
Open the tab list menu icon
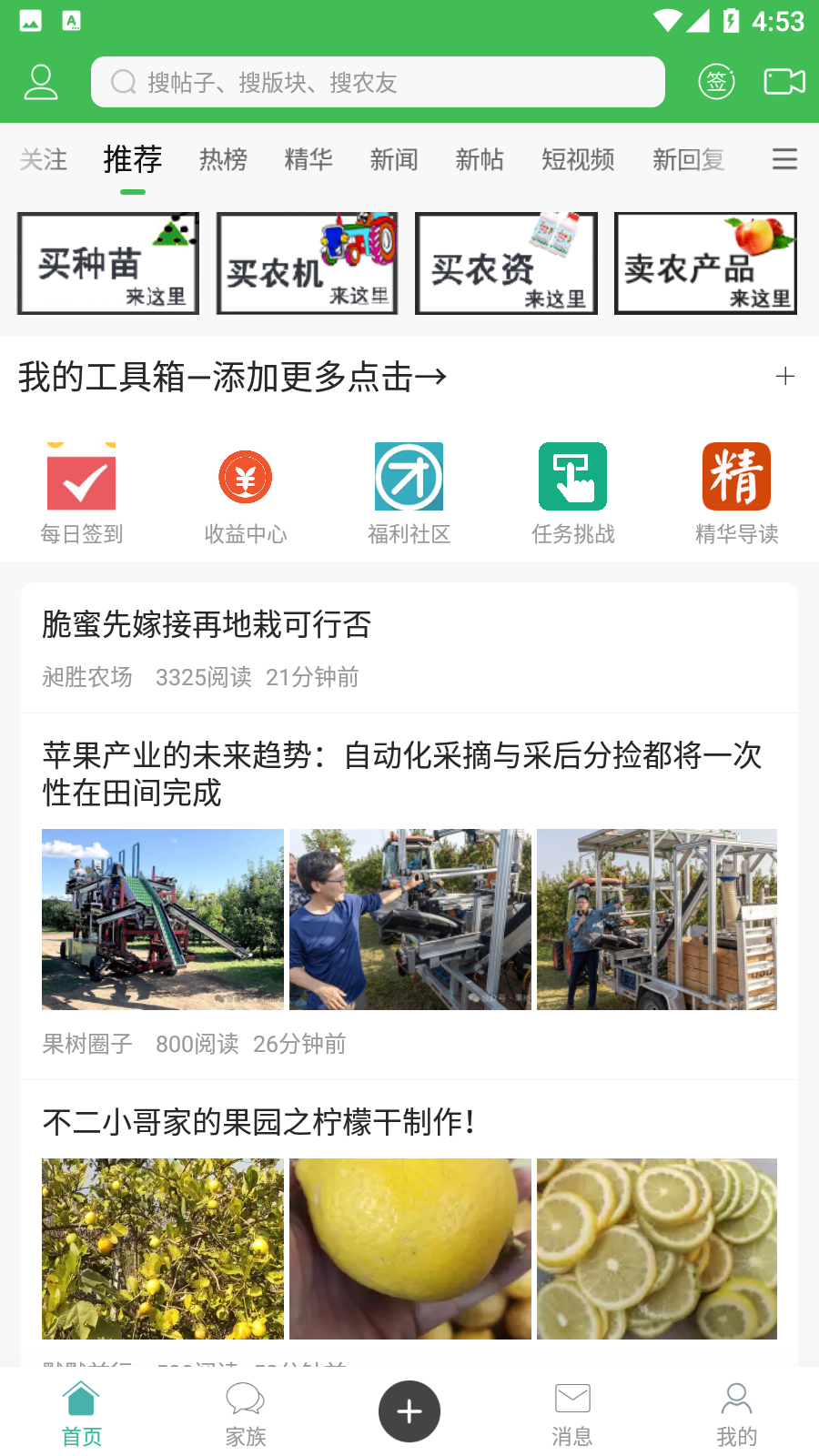tap(784, 160)
